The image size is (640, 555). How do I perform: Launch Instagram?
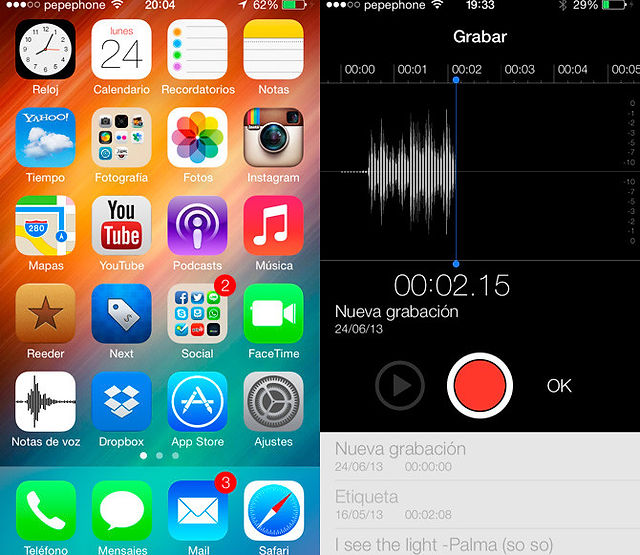pyautogui.click(x=273, y=137)
